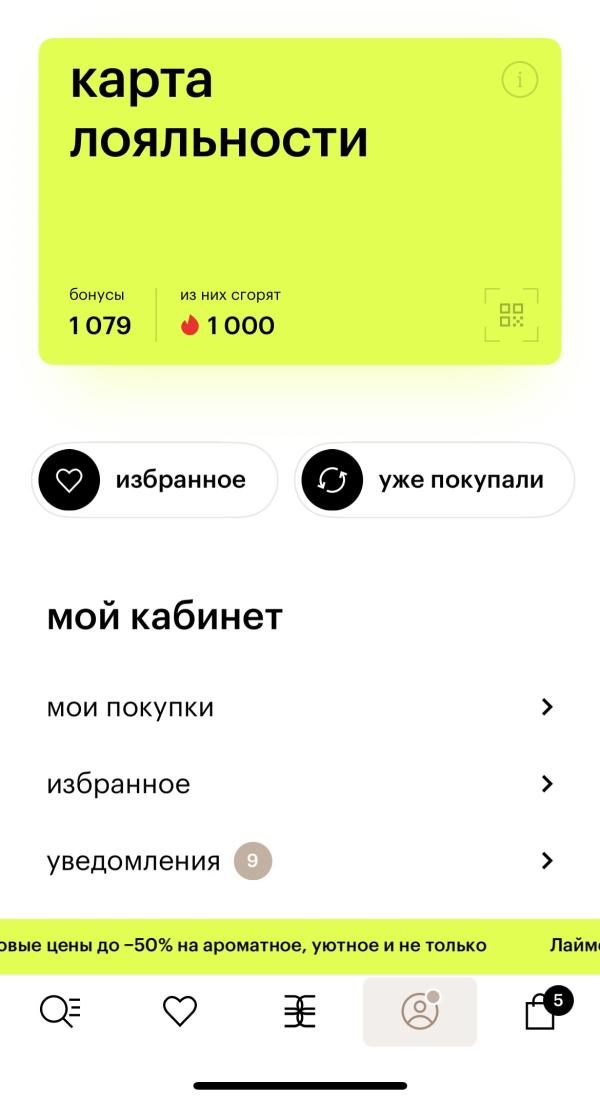Switch to the catalog search tab
Image resolution: width=600 pixels, height=1102 pixels.
(x=60, y=1012)
